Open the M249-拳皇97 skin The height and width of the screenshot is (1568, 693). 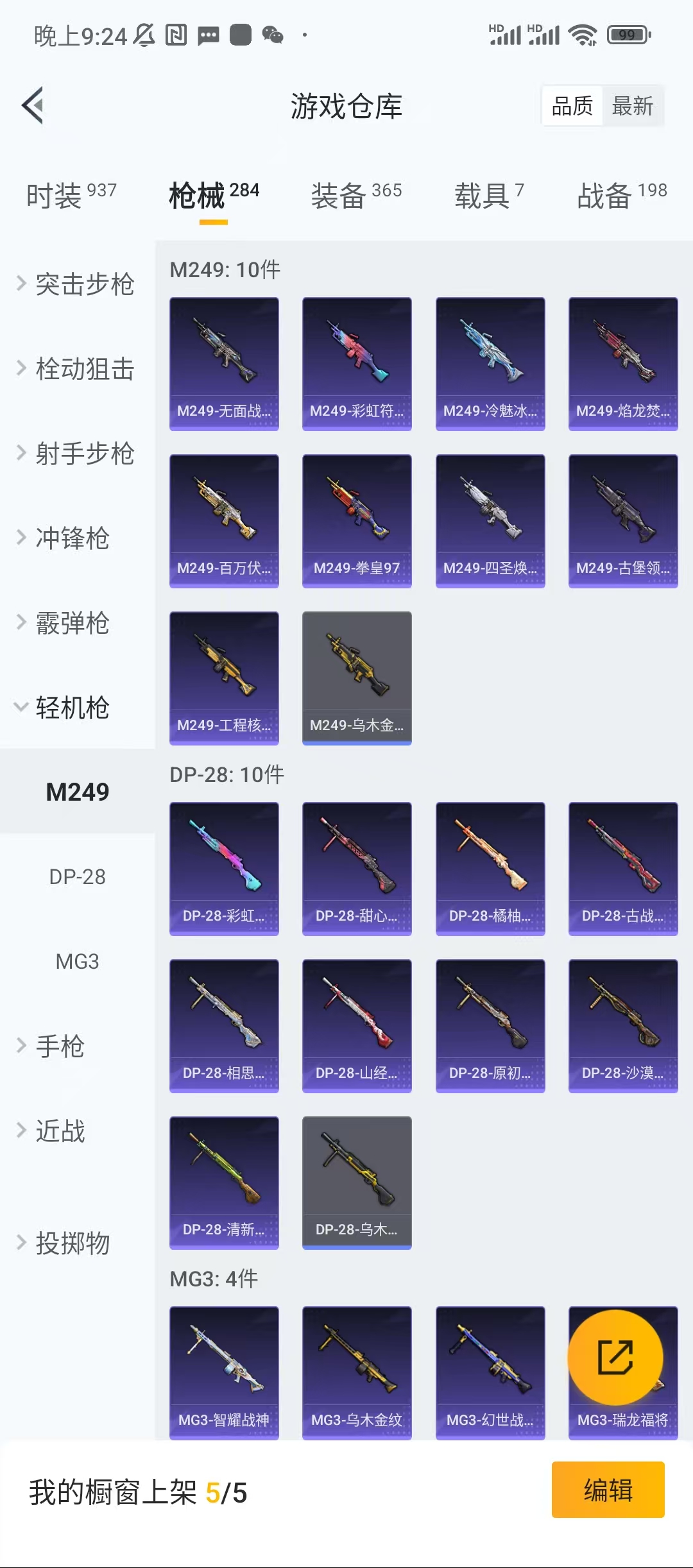(357, 520)
